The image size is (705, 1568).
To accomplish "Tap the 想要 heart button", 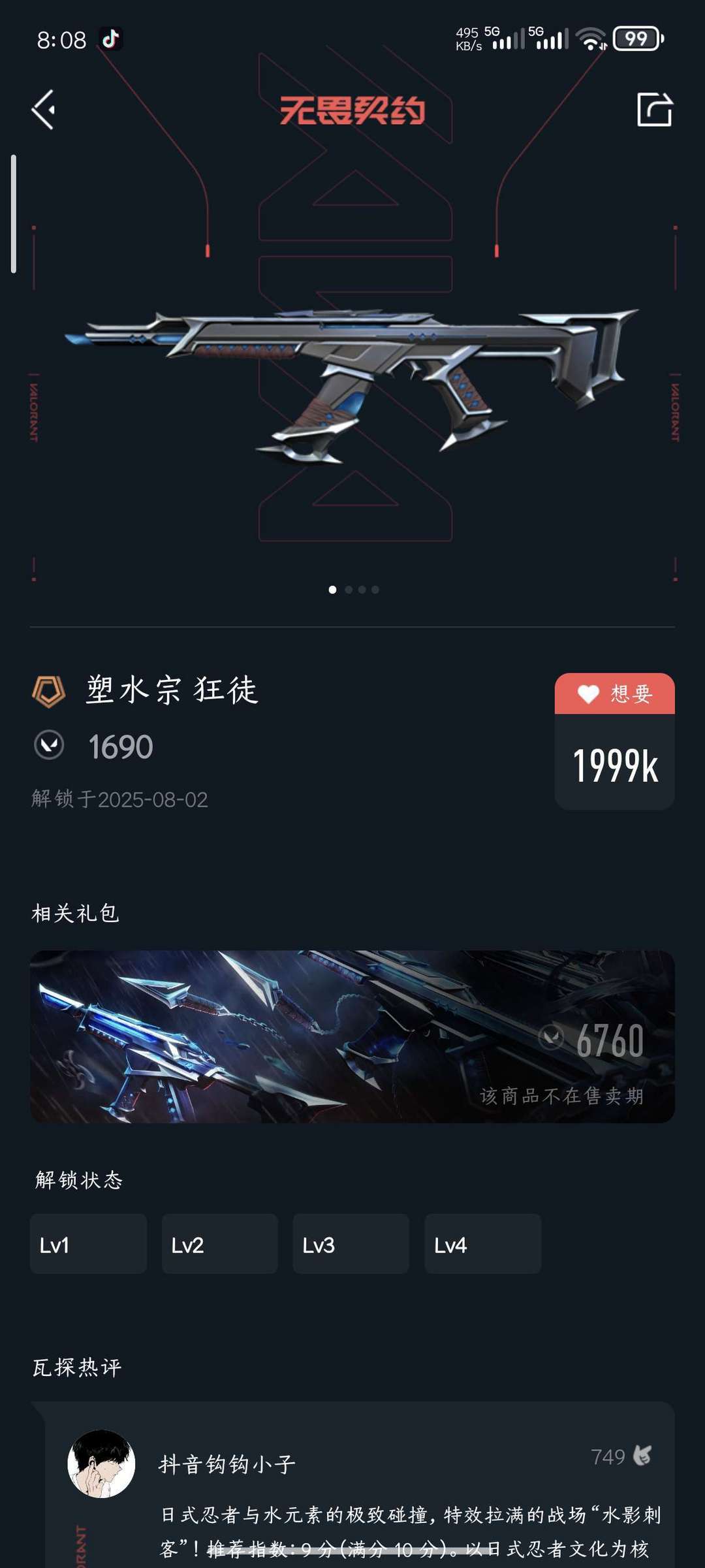I will 614,694.
